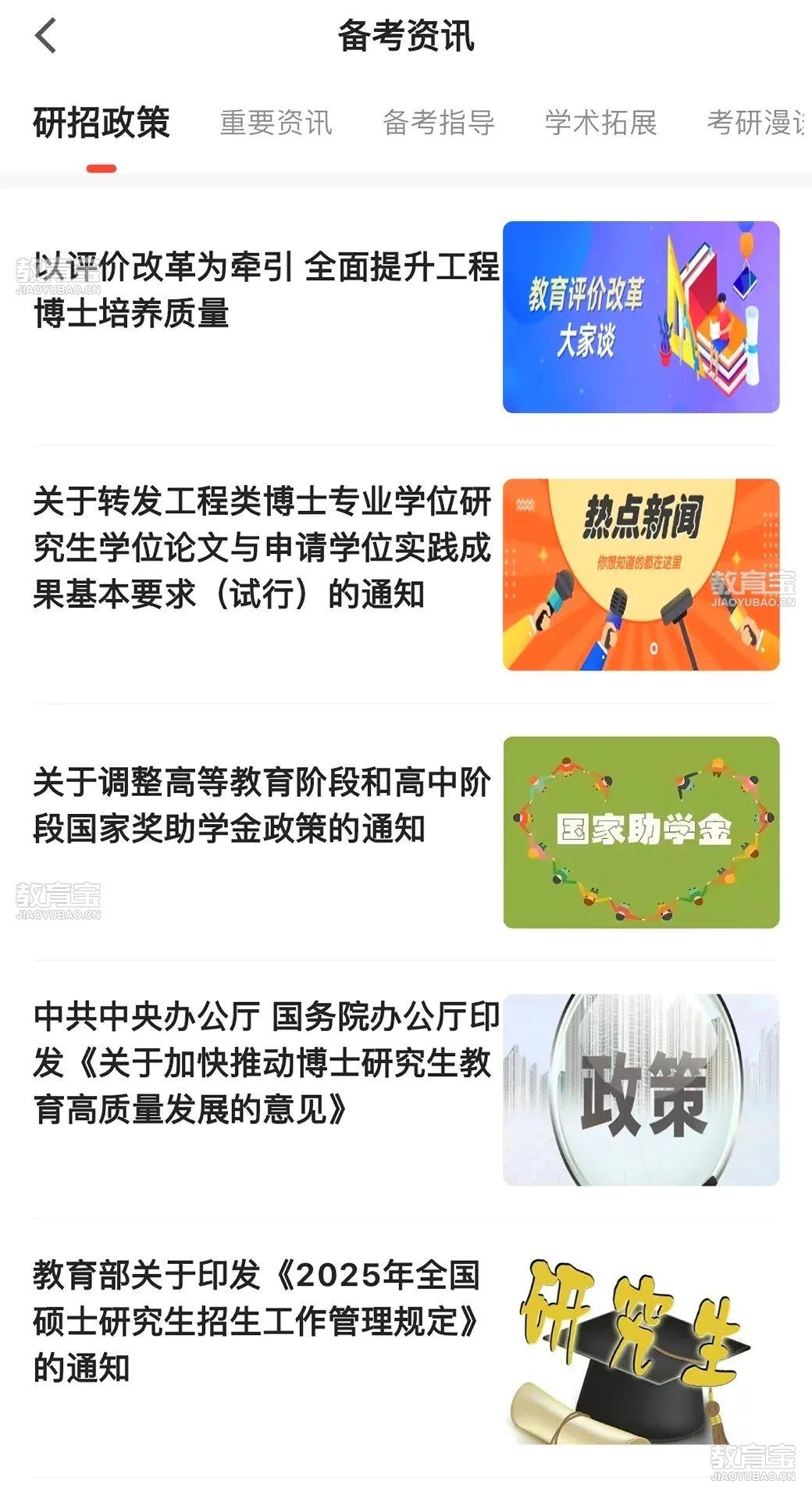Switch to the 重要资讯 tab
The width and height of the screenshot is (812, 1499).
[276, 123]
